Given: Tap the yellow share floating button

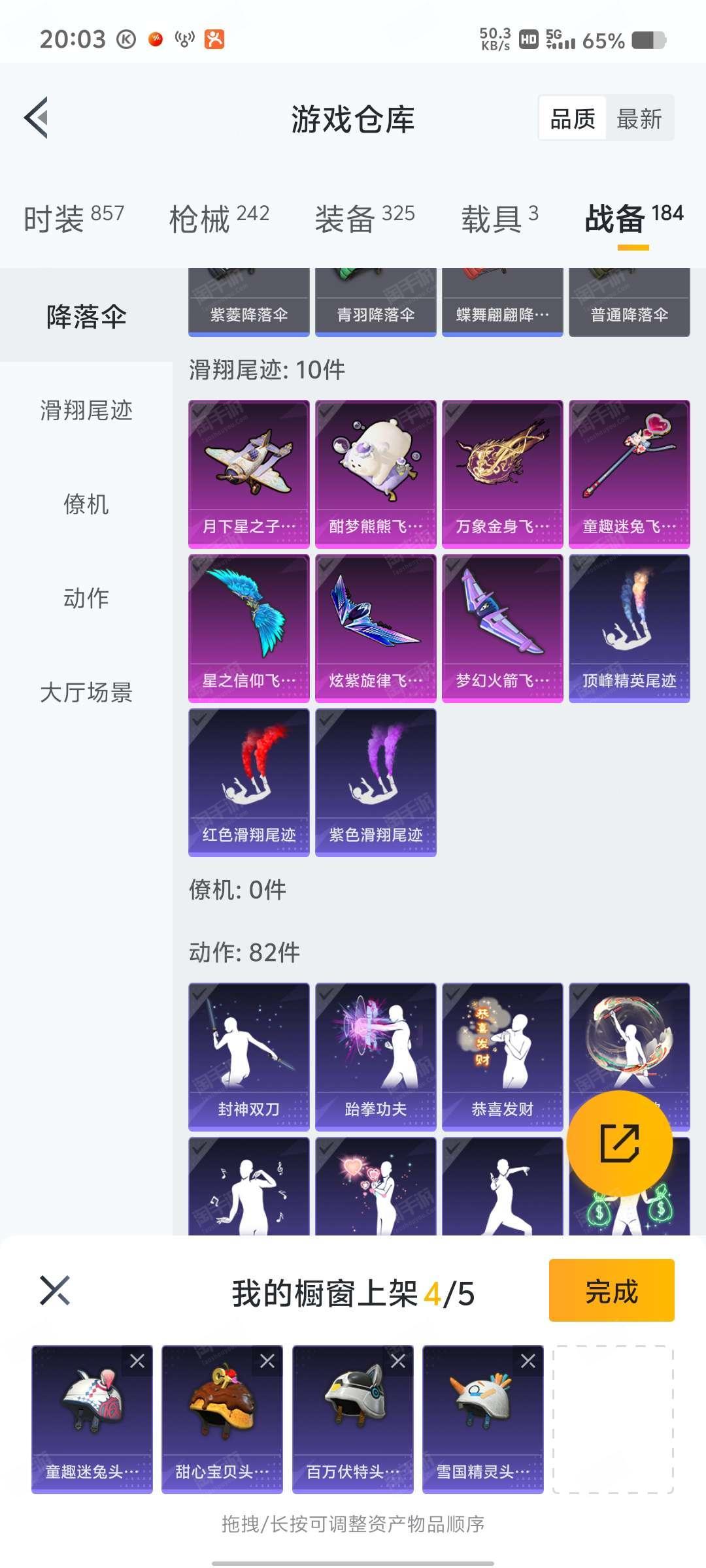Looking at the screenshot, I should pos(619,1143).
